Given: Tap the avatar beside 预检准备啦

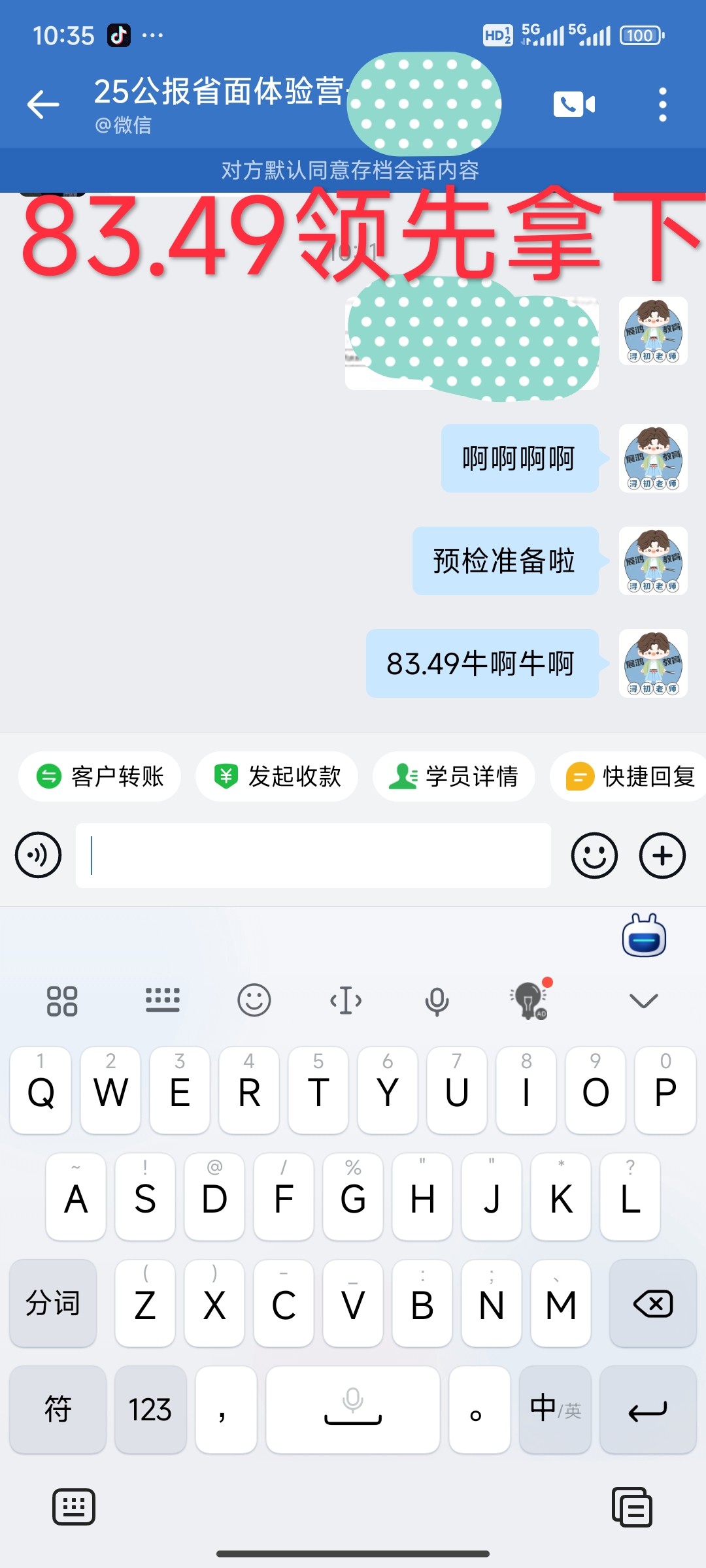Looking at the screenshot, I should pyautogui.click(x=652, y=561).
